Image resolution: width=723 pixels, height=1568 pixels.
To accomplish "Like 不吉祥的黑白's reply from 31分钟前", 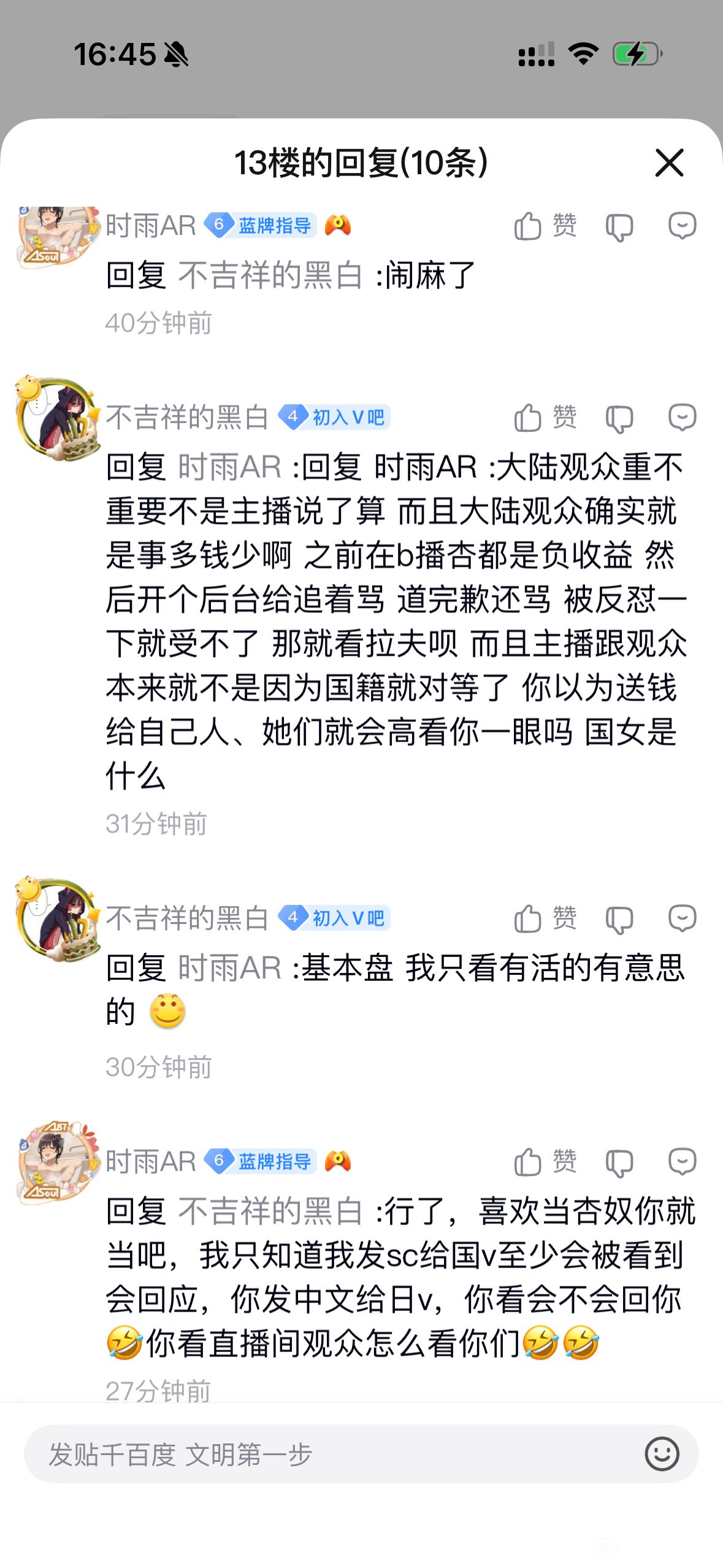I will [x=545, y=418].
